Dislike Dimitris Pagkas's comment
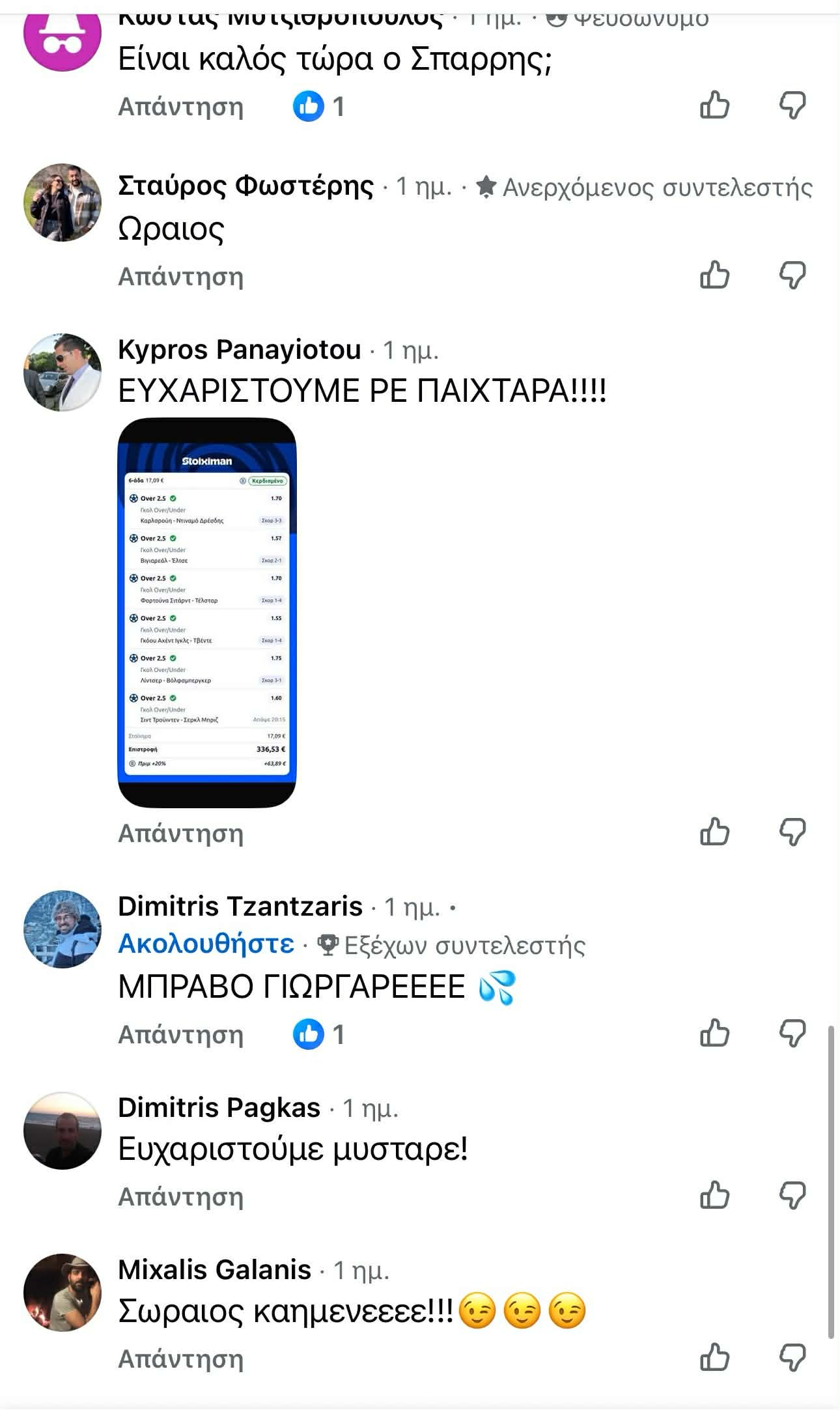Screen dimensions: 840x1410 click(792, 1196)
